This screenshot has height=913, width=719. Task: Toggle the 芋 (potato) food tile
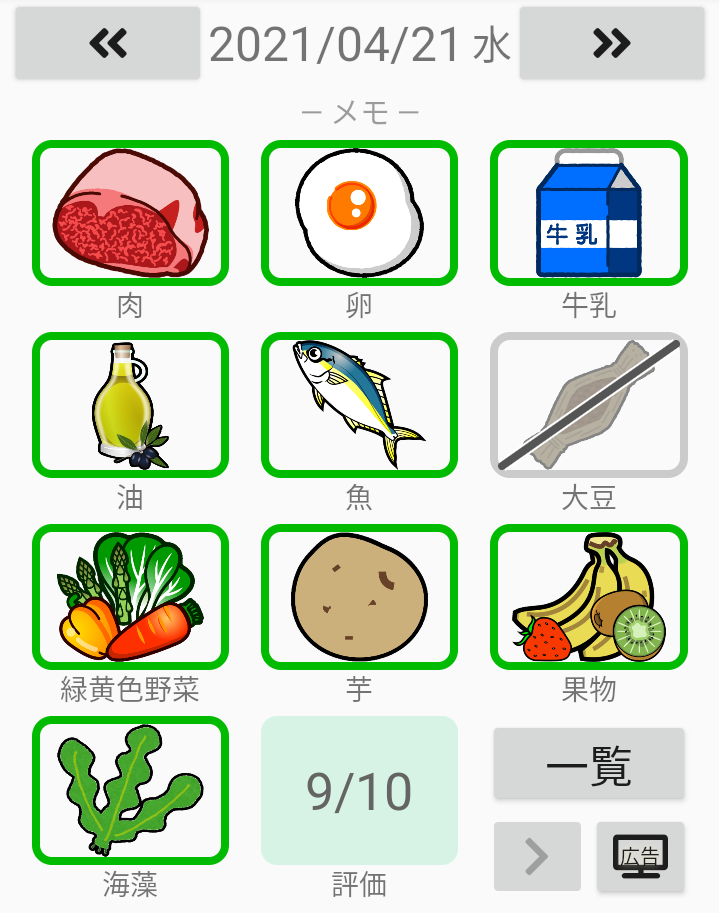click(359, 597)
